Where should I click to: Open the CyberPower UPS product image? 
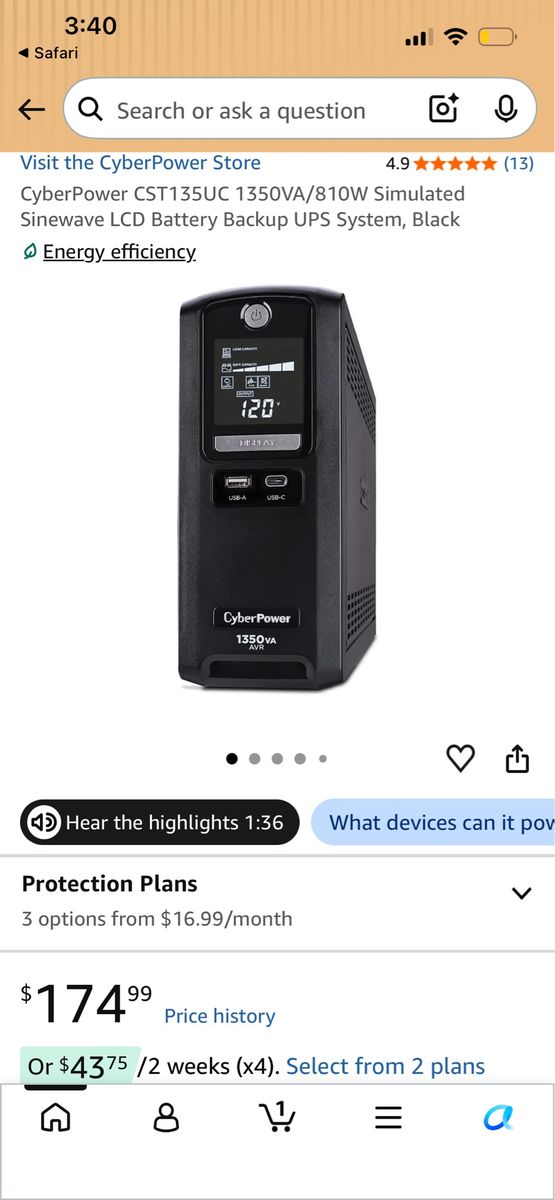(x=278, y=488)
